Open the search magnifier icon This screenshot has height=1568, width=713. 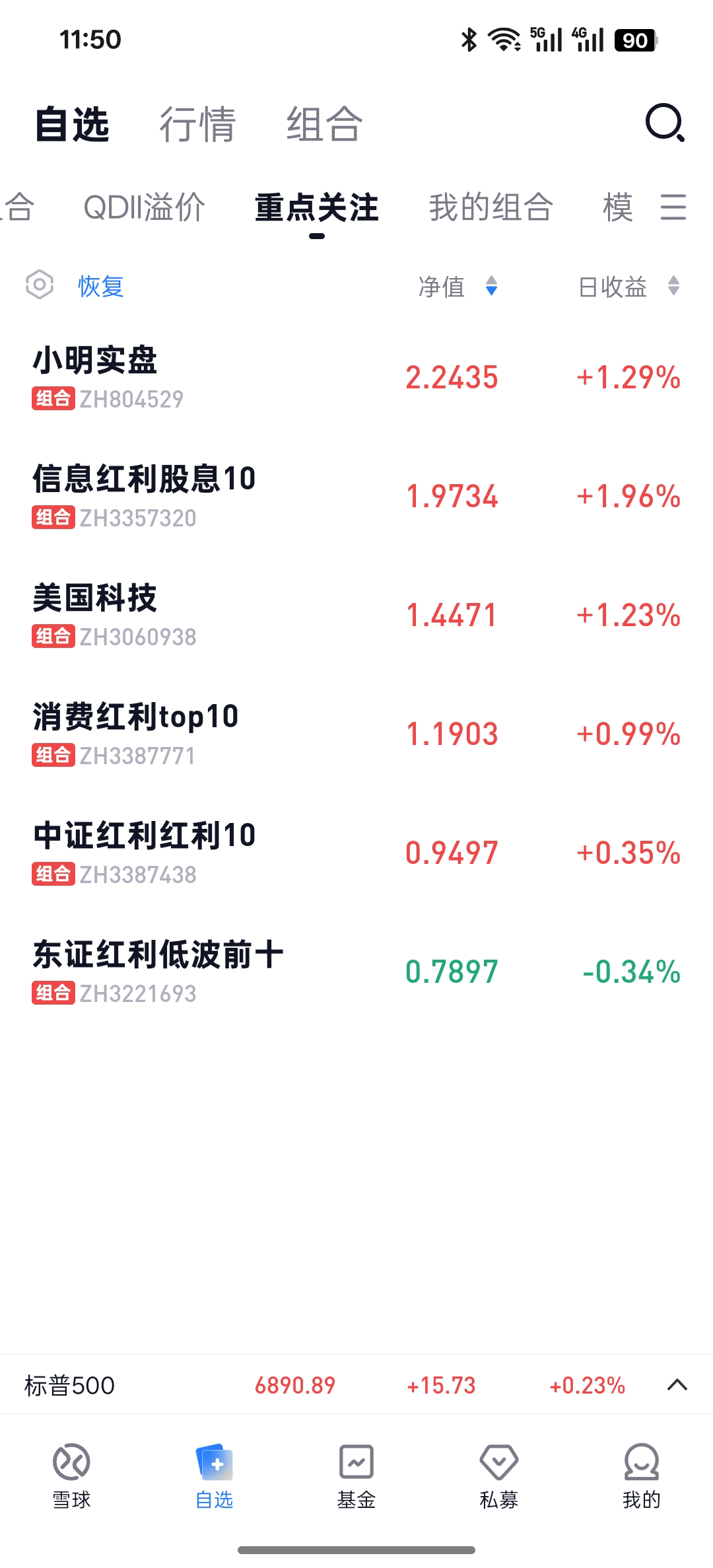(665, 123)
